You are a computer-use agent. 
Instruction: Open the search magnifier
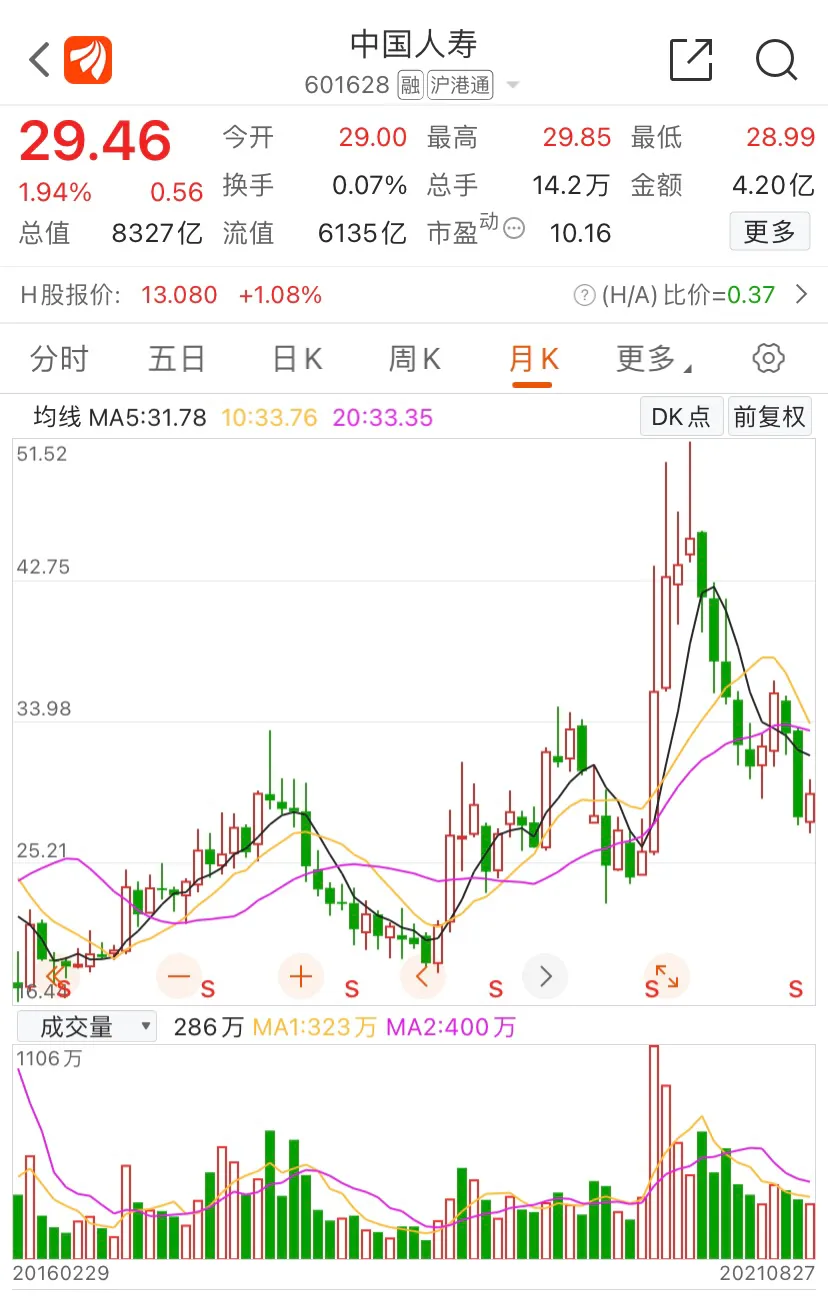click(776, 60)
